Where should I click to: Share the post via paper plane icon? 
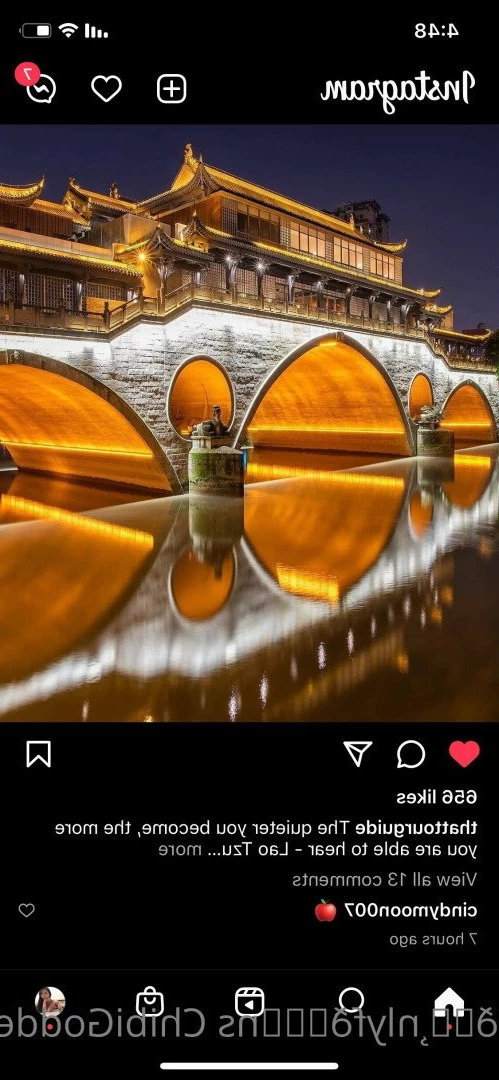tap(358, 754)
